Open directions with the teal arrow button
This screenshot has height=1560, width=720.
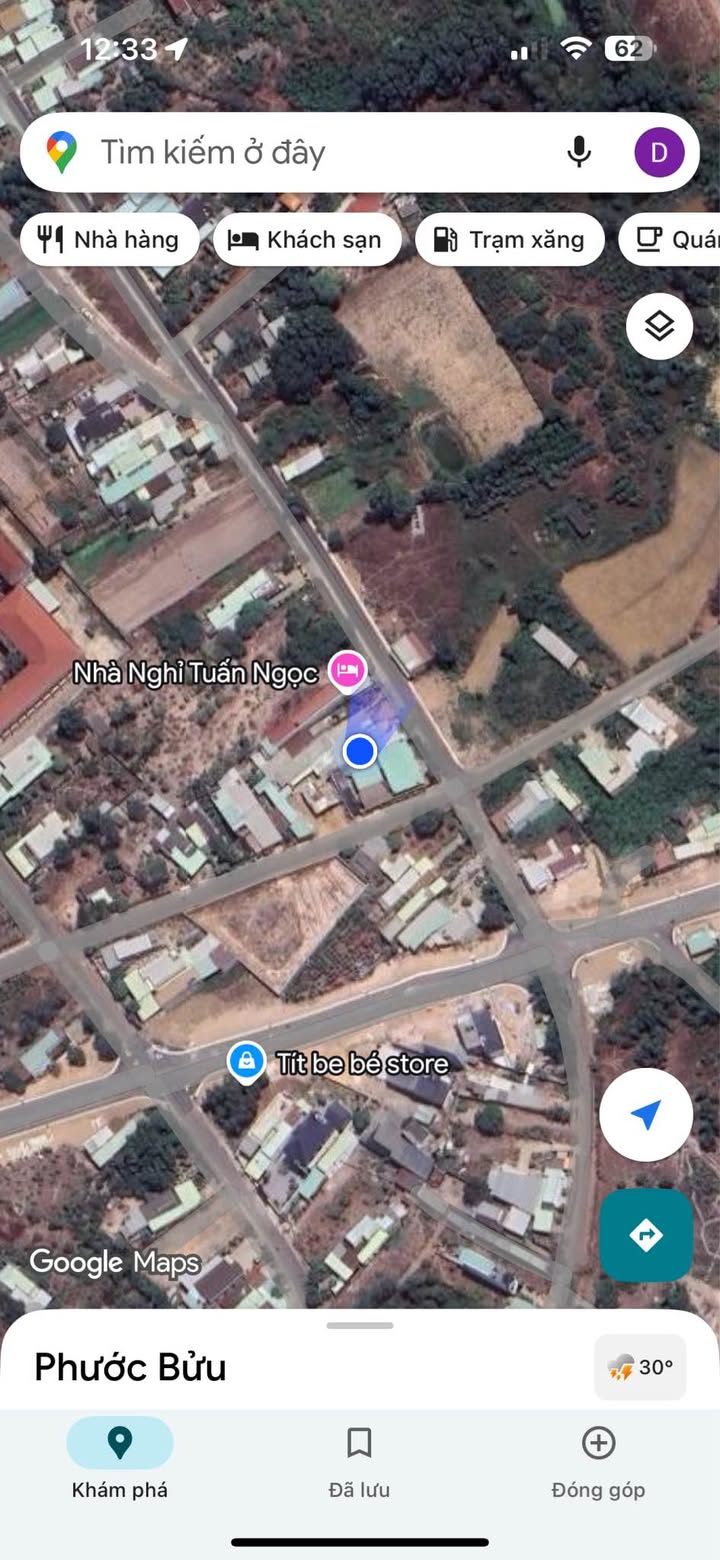(x=646, y=1235)
